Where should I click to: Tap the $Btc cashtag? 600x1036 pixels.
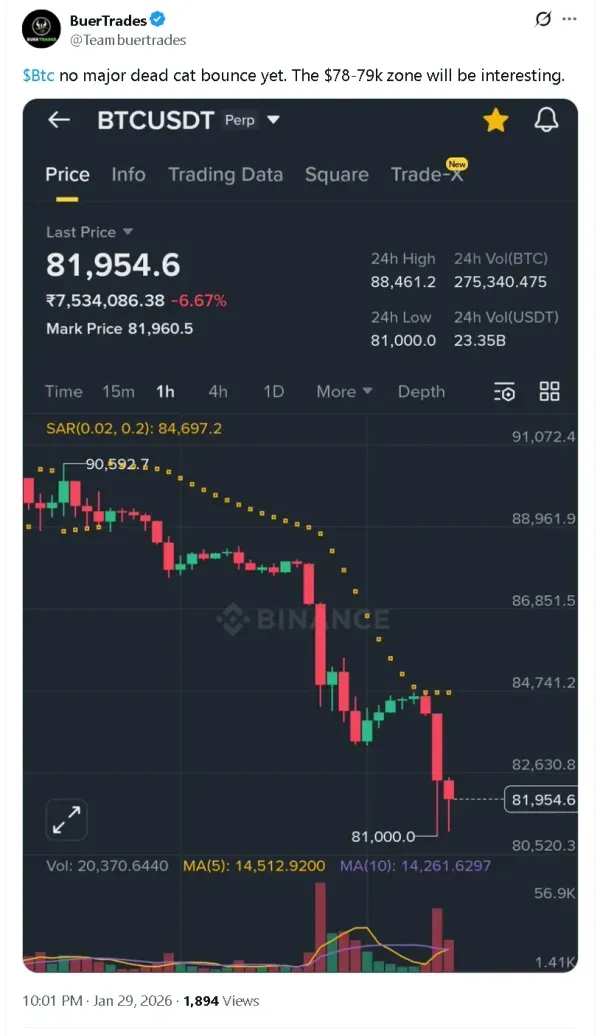(x=38, y=75)
